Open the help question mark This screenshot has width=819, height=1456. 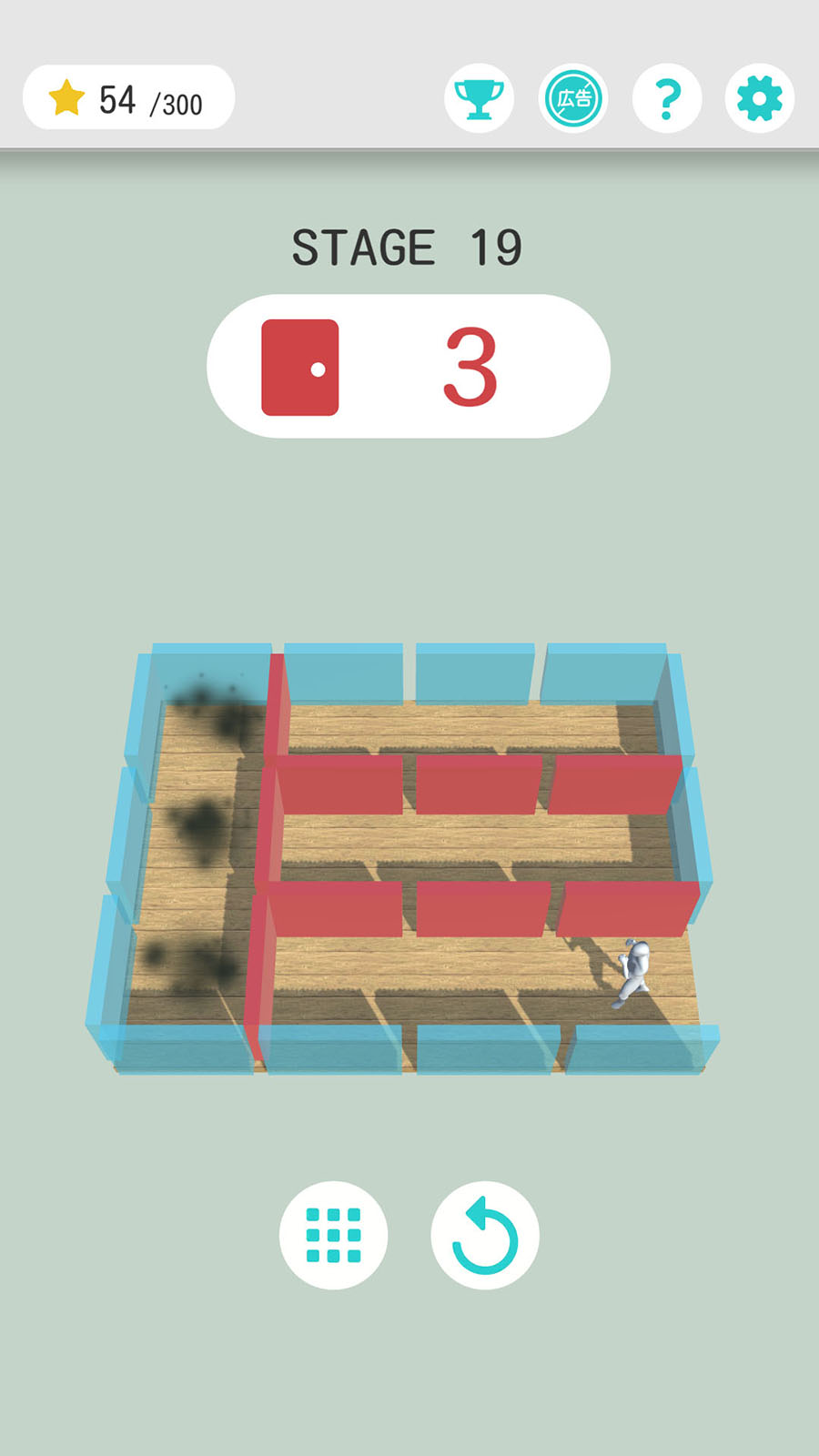click(x=667, y=98)
